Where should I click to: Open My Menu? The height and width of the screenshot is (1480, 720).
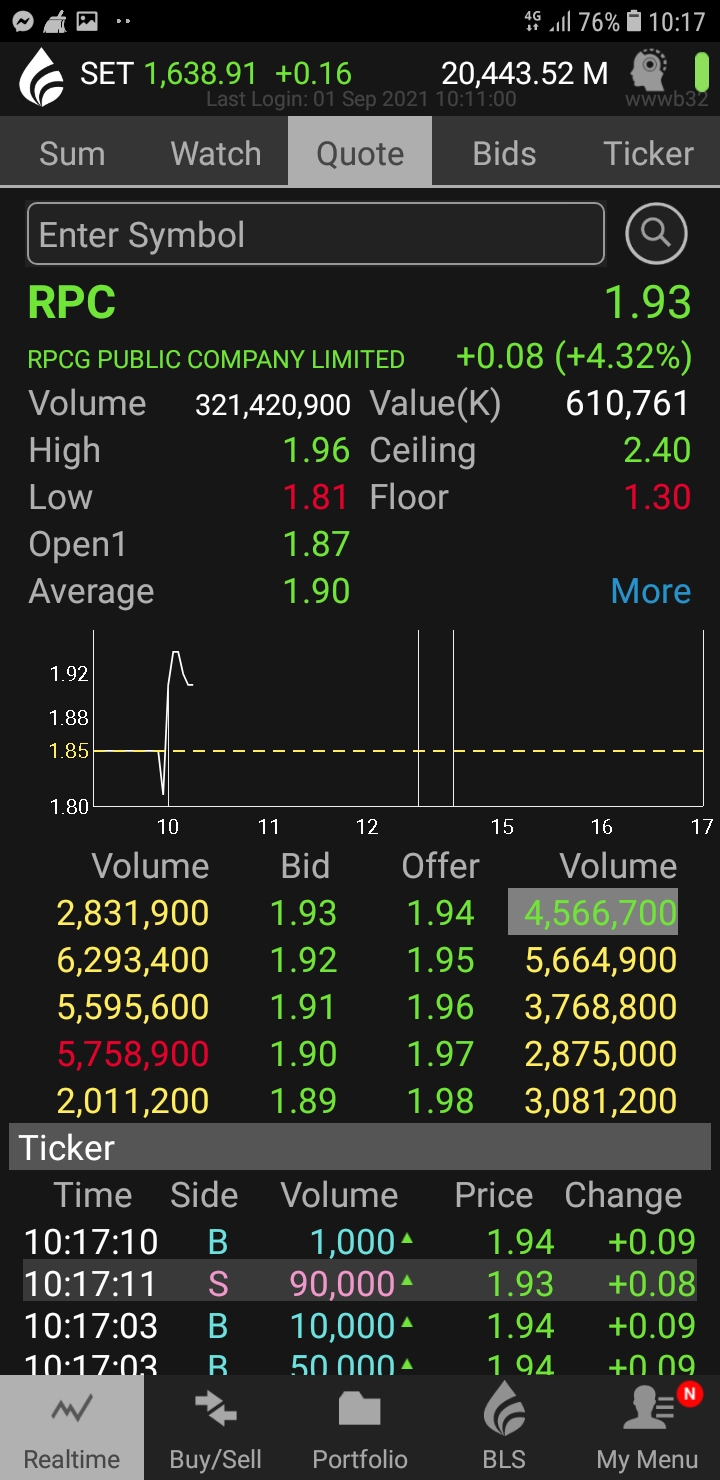pyautogui.click(x=648, y=1428)
